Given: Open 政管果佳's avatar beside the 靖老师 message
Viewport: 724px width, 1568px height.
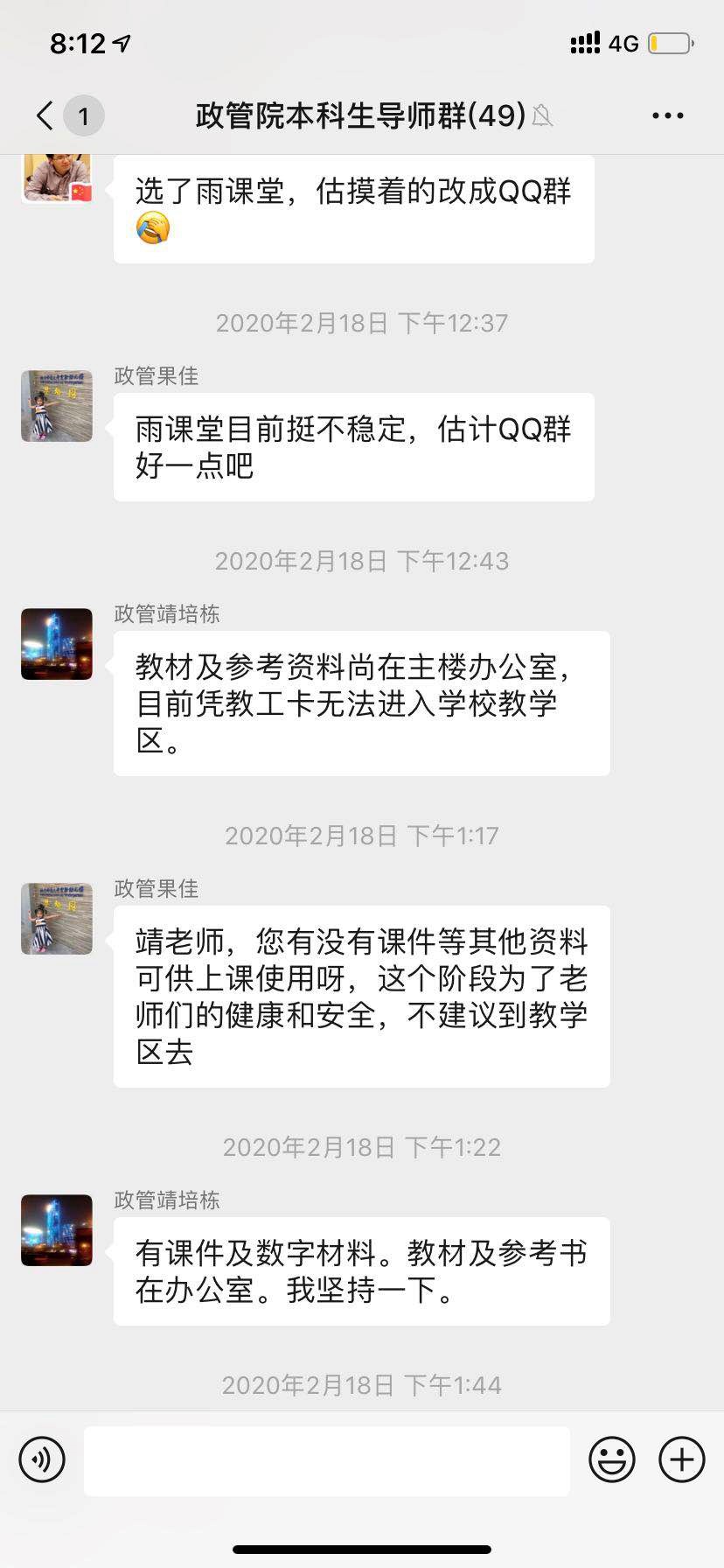Looking at the screenshot, I should (57, 919).
